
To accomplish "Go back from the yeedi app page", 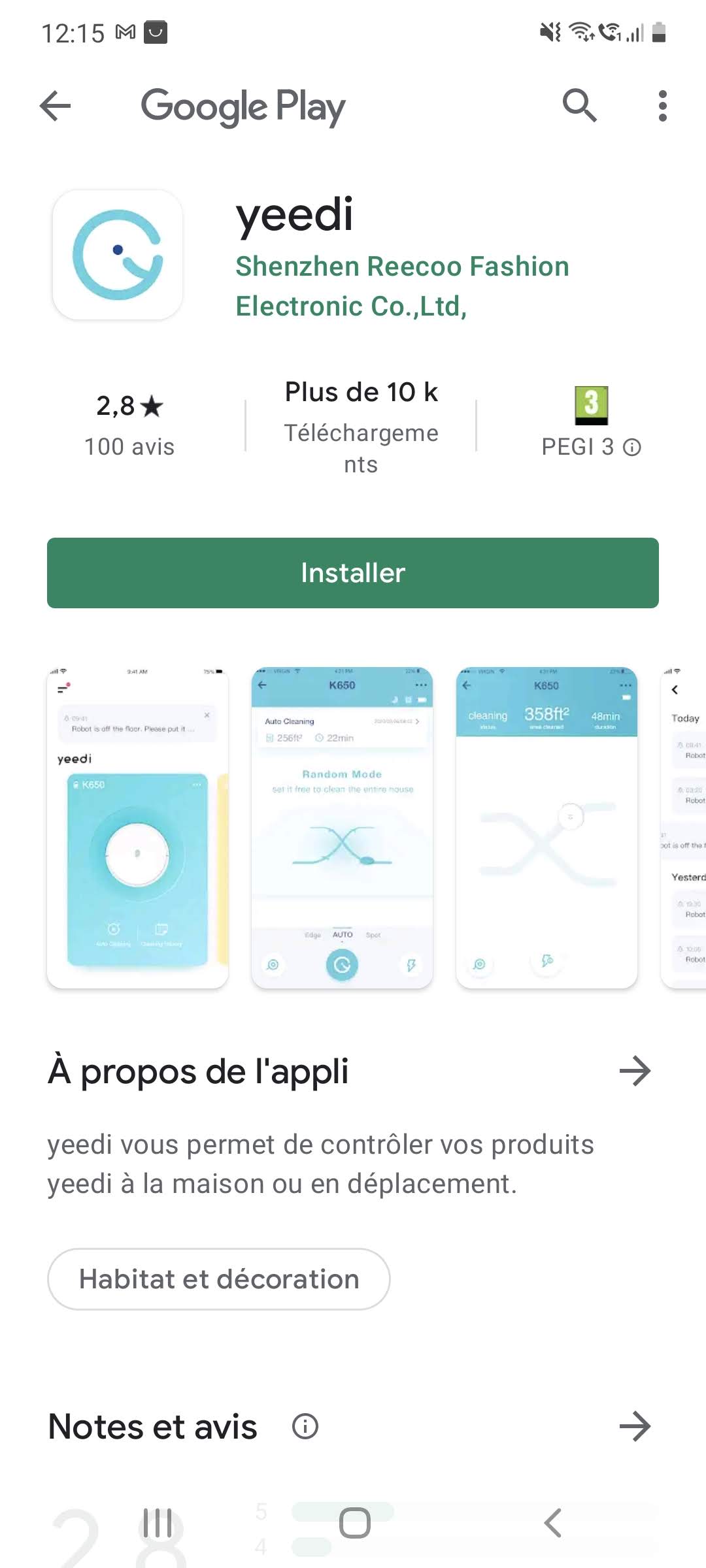I will pyautogui.click(x=56, y=106).
